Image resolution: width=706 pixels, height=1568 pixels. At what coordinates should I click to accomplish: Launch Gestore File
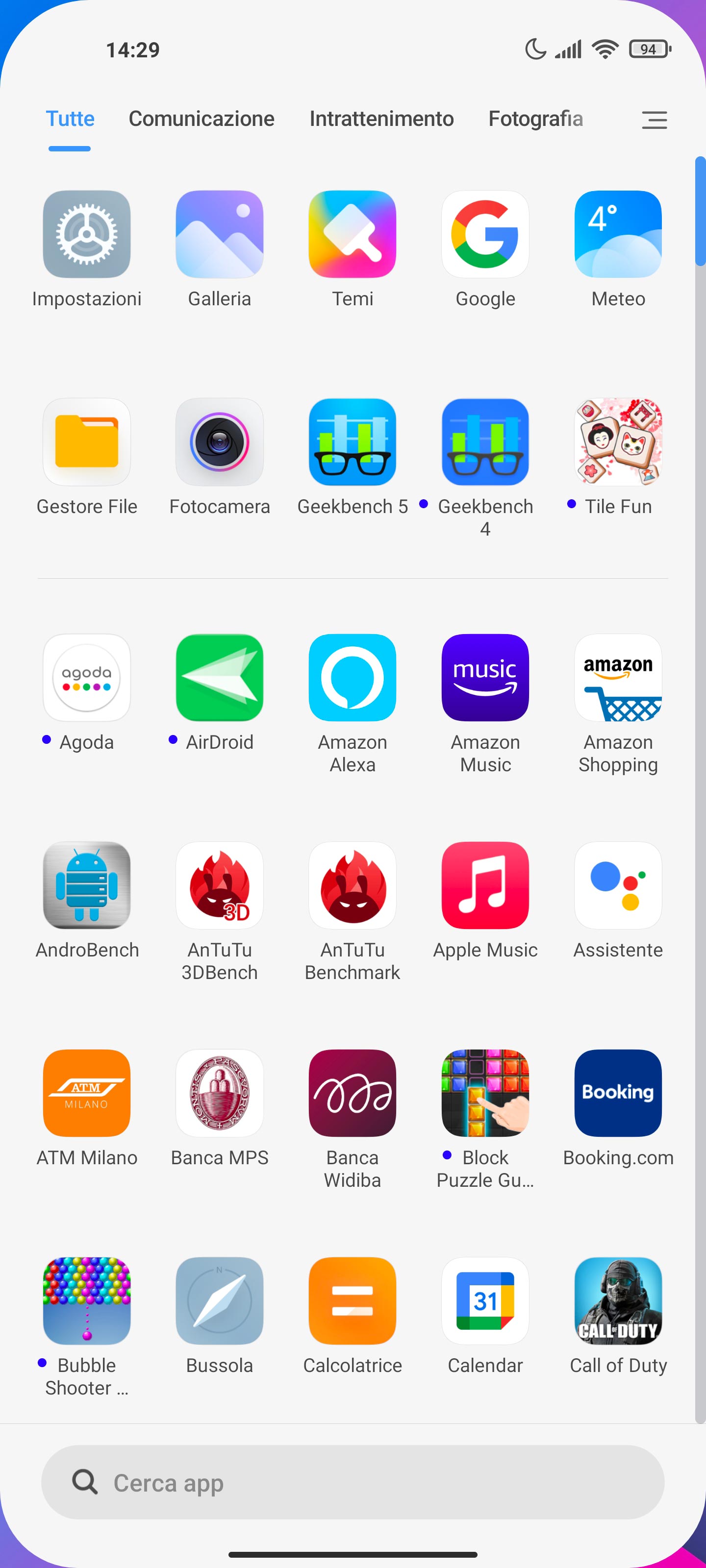pyautogui.click(x=86, y=442)
